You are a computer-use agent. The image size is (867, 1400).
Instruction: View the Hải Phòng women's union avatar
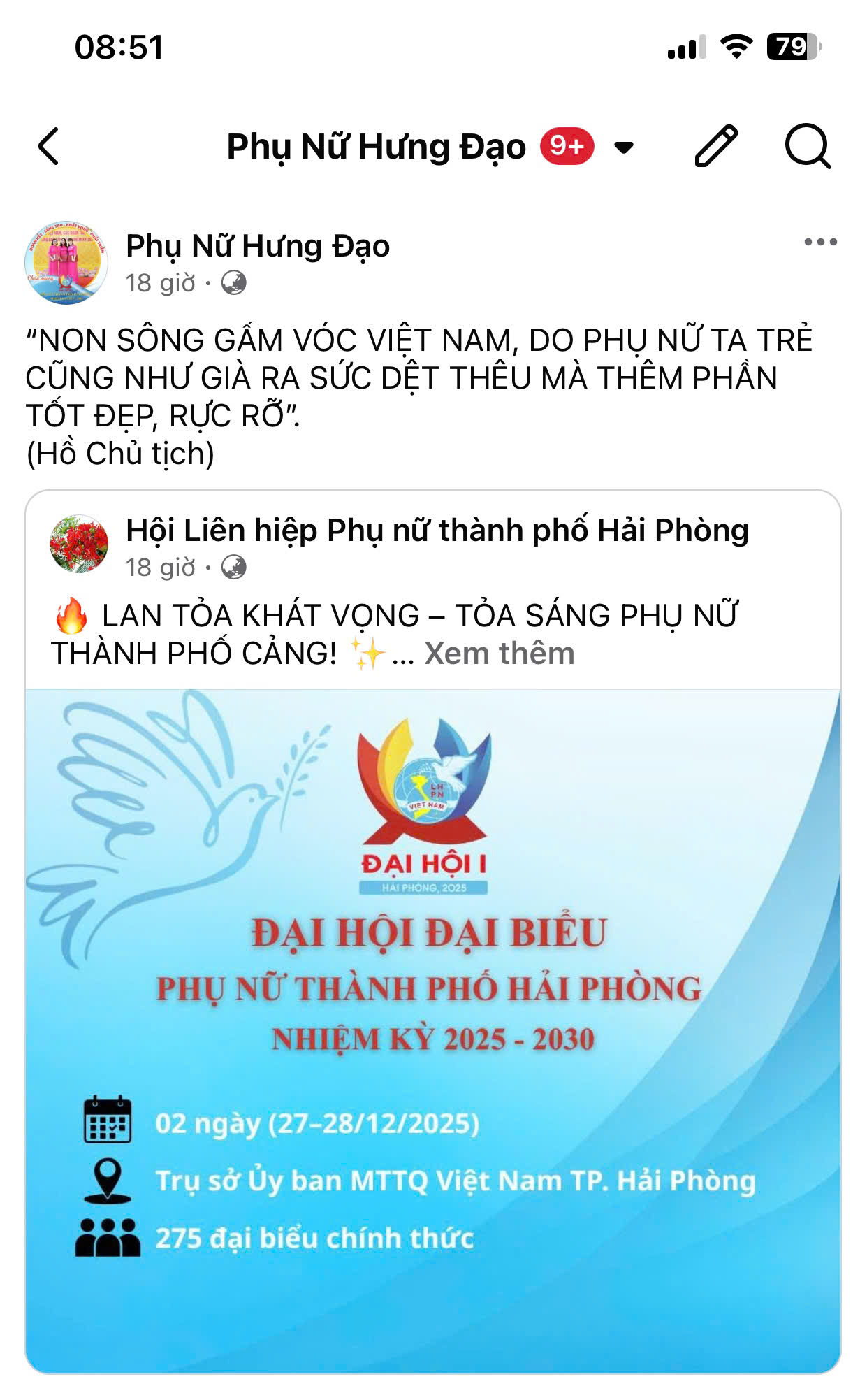click(79, 544)
